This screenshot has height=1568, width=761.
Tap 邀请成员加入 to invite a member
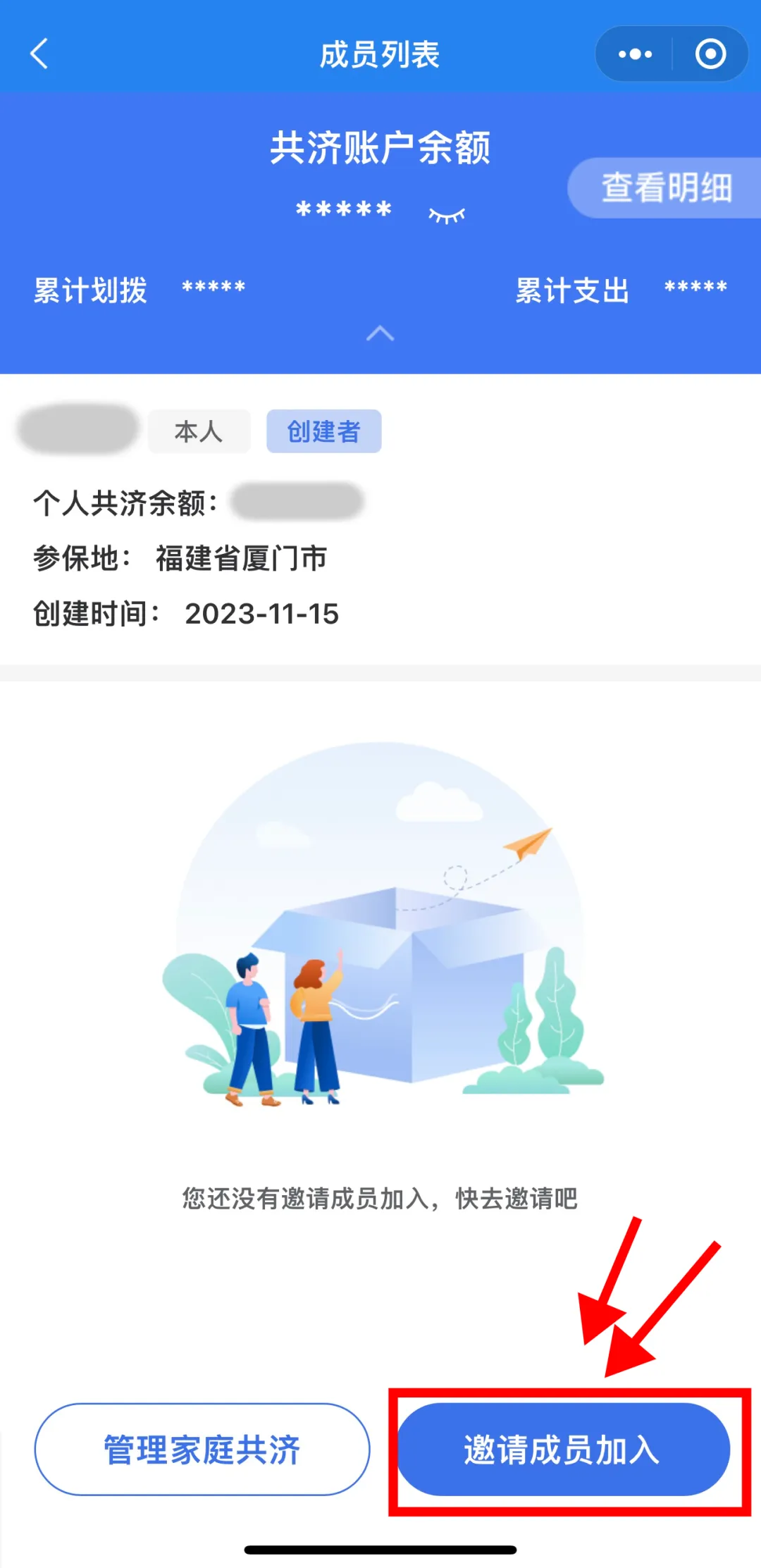pos(563,1450)
